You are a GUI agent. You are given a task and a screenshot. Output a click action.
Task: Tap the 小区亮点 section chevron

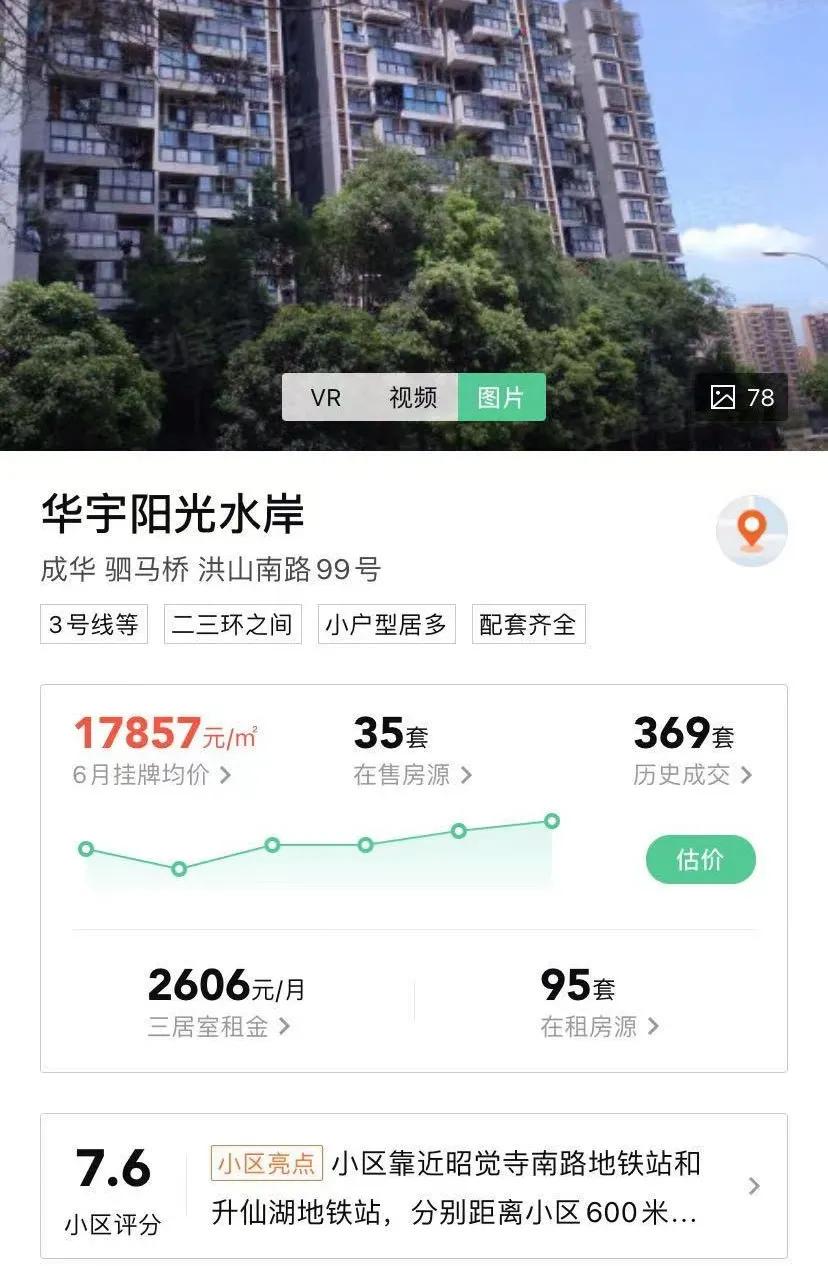755,1186
